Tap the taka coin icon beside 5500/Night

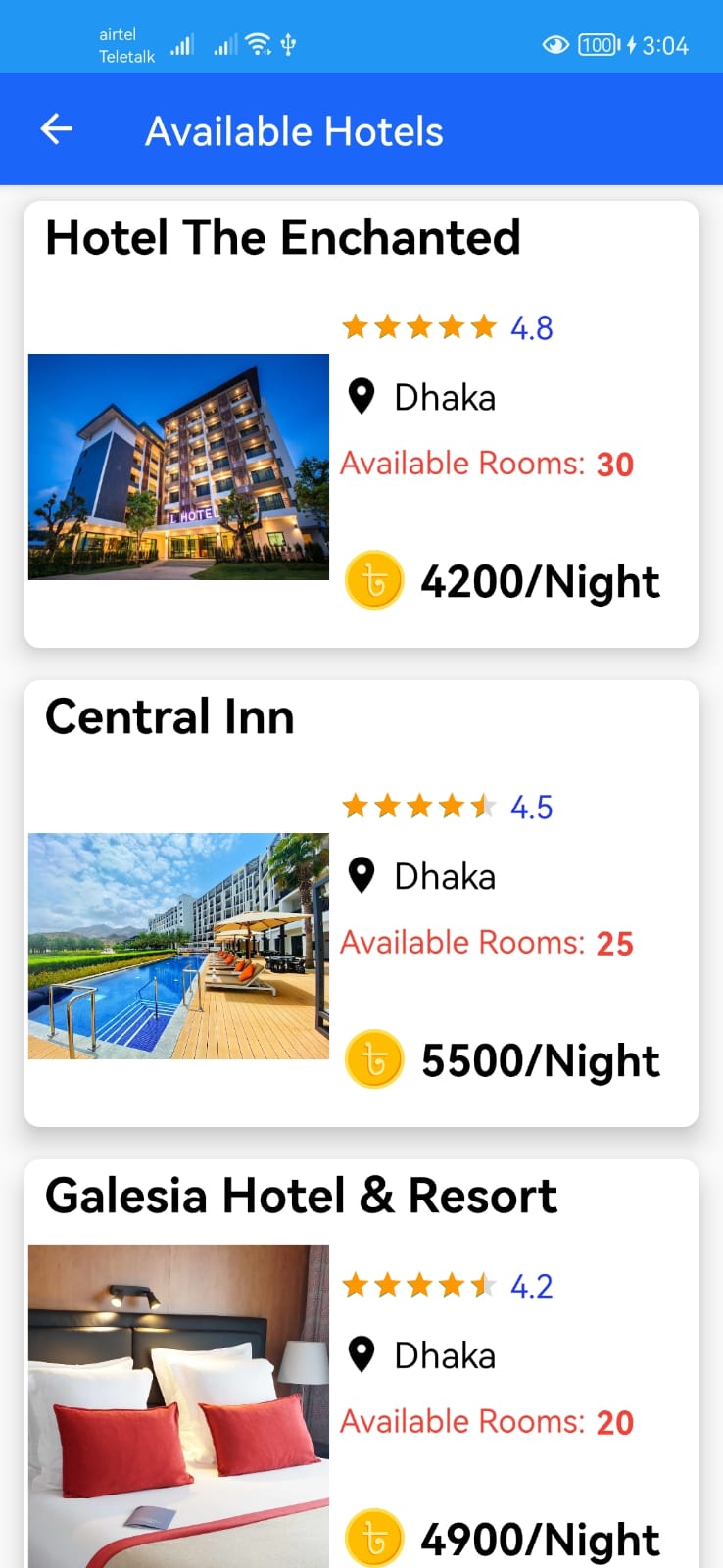point(375,1058)
